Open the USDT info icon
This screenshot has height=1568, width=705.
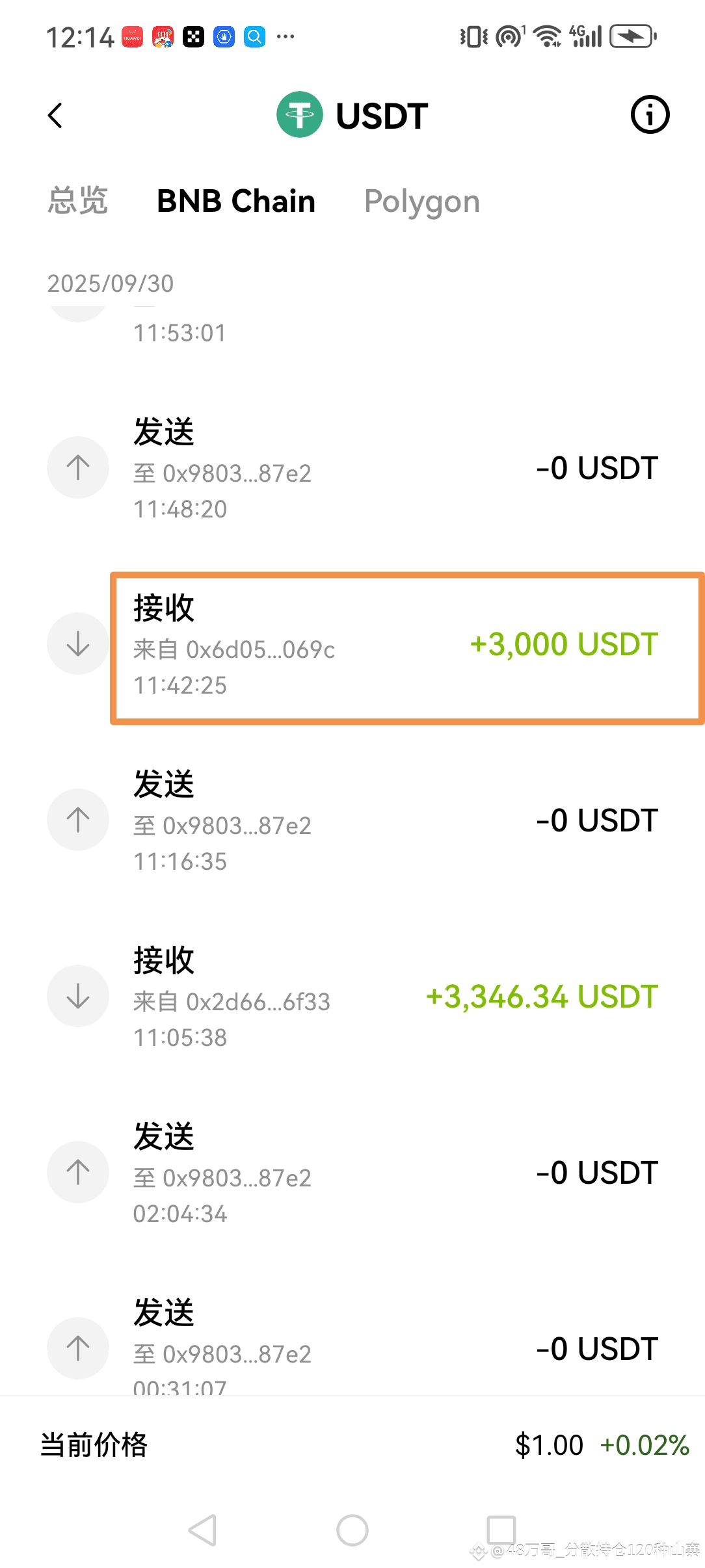(650, 115)
